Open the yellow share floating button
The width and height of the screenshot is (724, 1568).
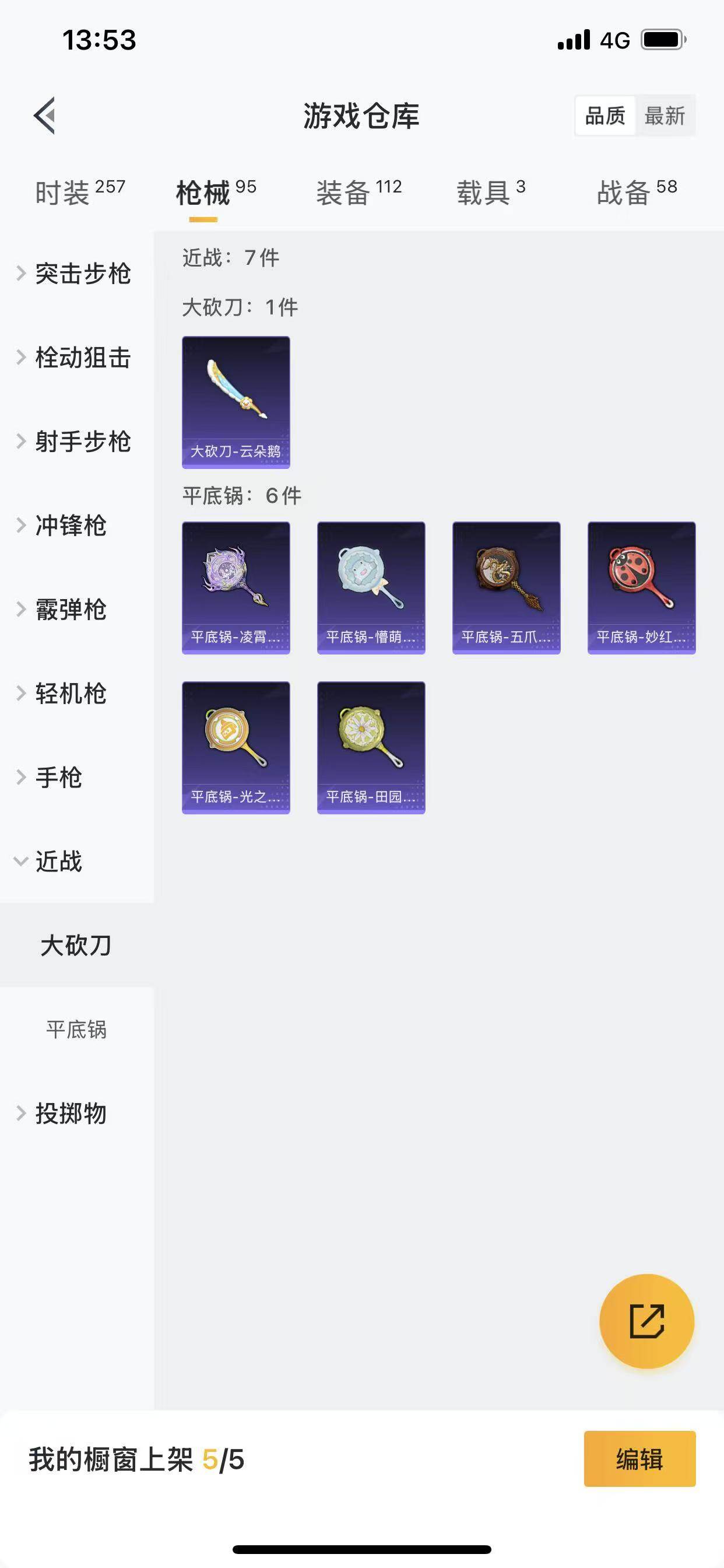(x=646, y=1322)
